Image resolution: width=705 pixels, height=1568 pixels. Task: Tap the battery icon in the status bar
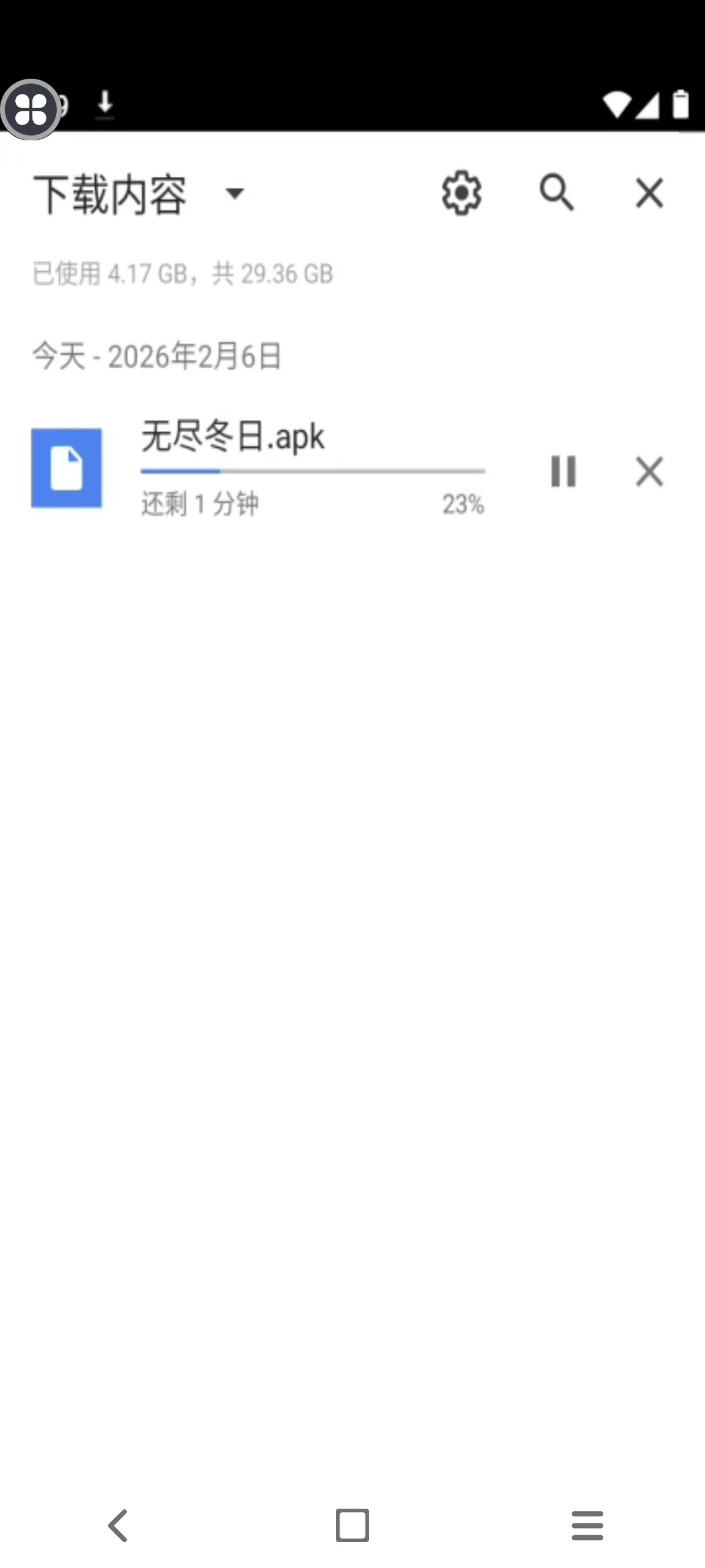pyautogui.click(x=681, y=103)
